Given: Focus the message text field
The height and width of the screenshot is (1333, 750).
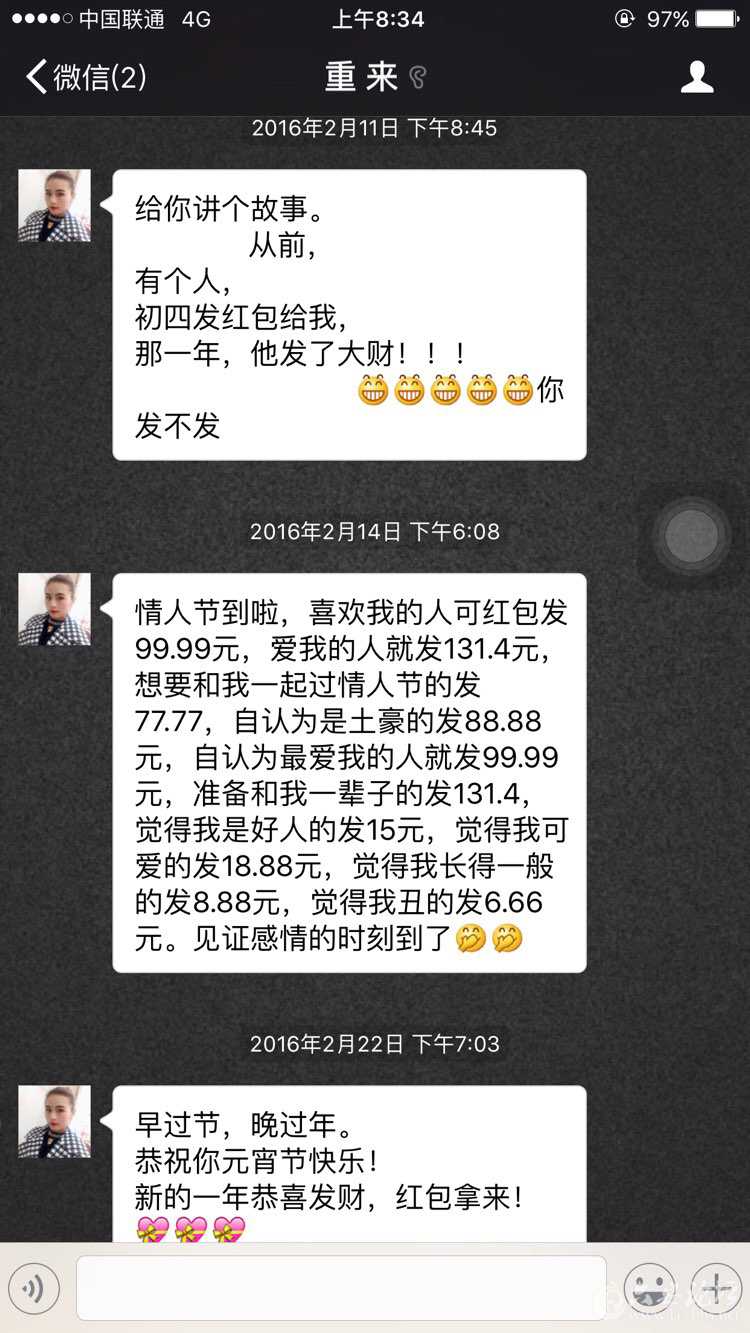Looking at the screenshot, I should (340, 1289).
